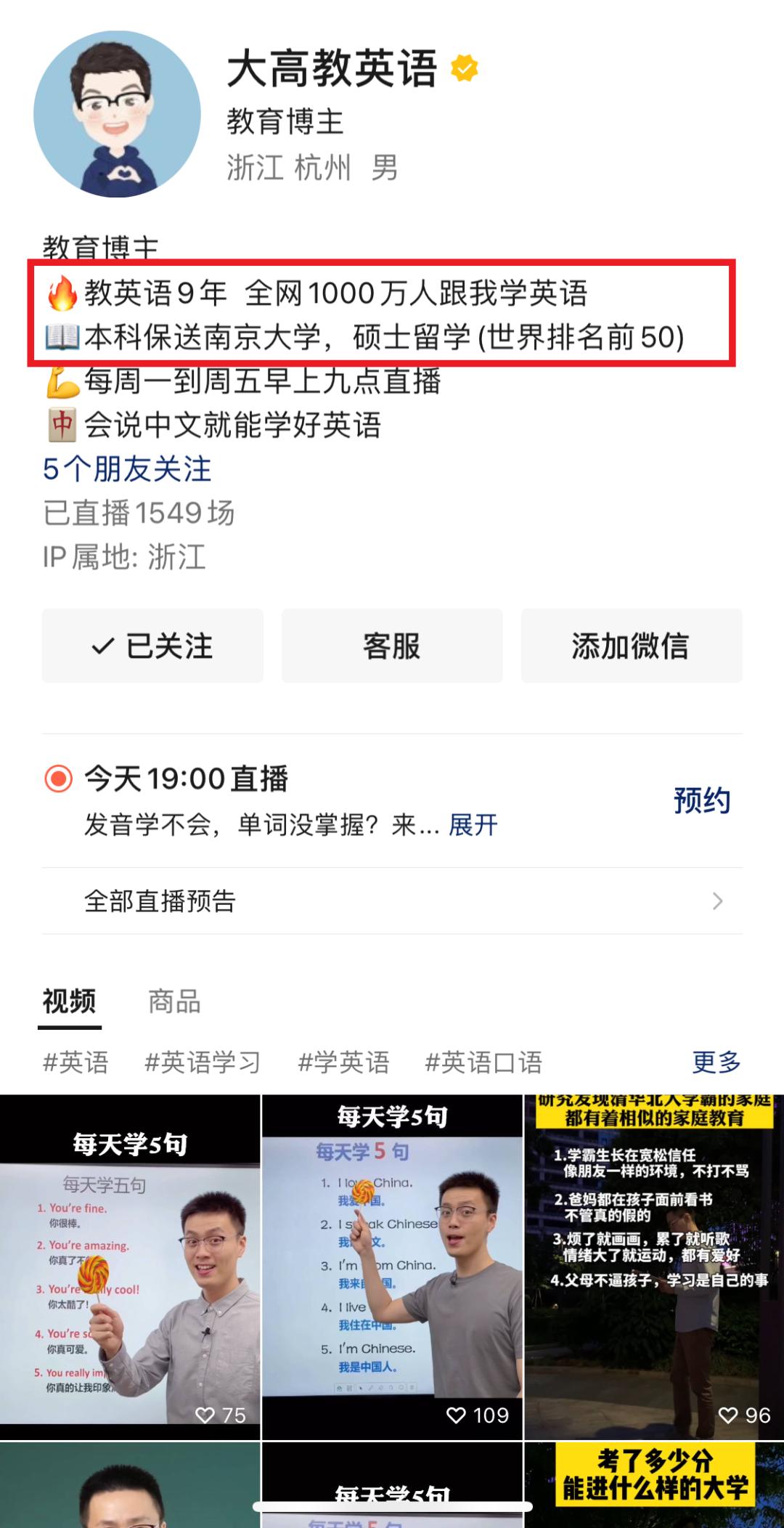This screenshot has height=1528, width=784.
Task: Click the chevron next to 全部直播预告
Action: (x=719, y=901)
